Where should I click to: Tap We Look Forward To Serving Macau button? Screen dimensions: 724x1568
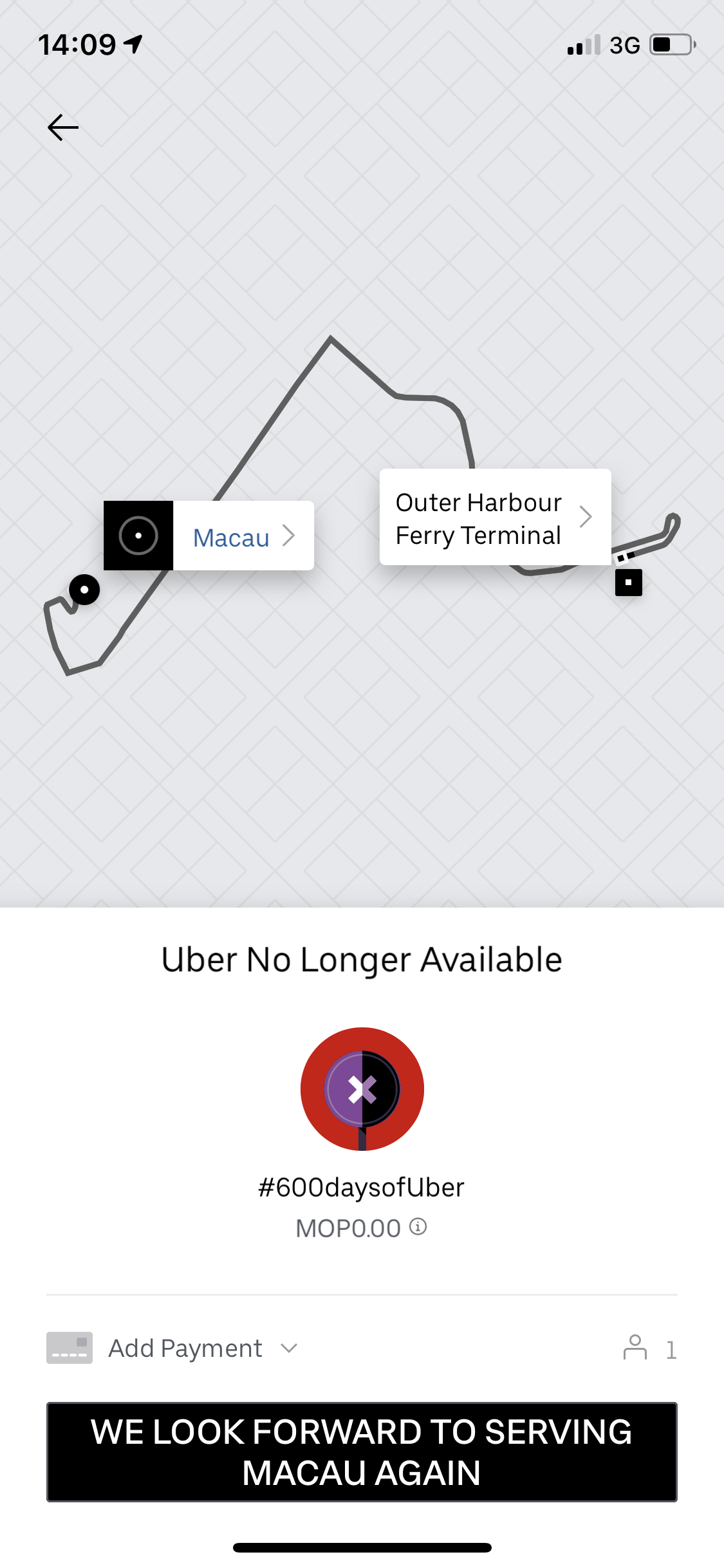click(x=362, y=1452)
